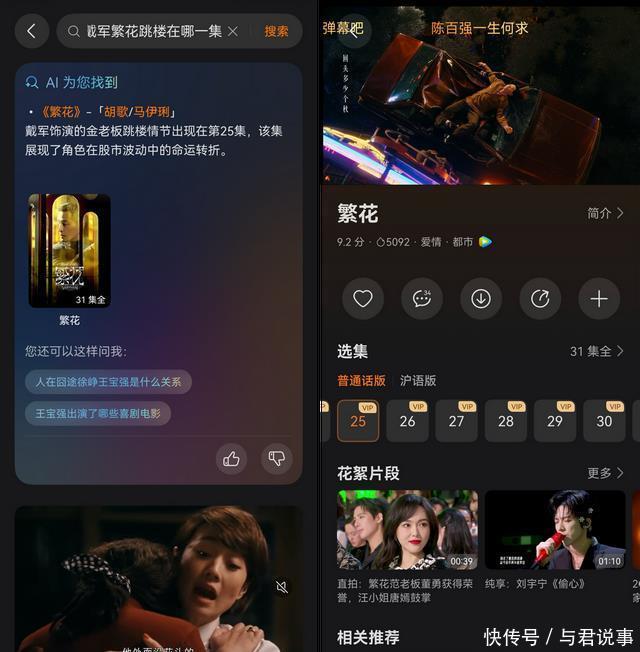Favorite 繁花 with the heart icon
640x652 pixels.
point(363,298)
